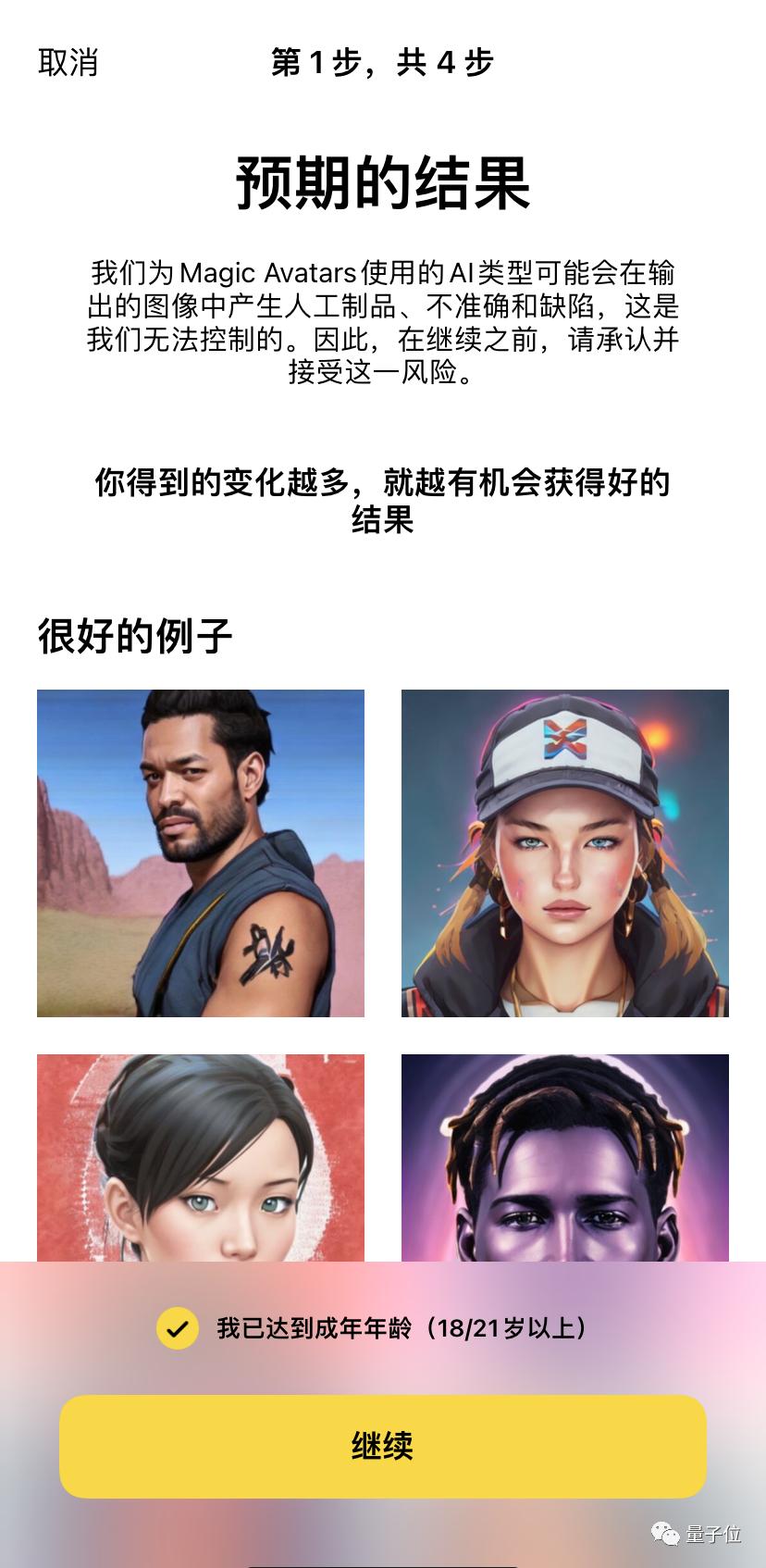Tap the yellow 继续 button

pos(383,1446)
